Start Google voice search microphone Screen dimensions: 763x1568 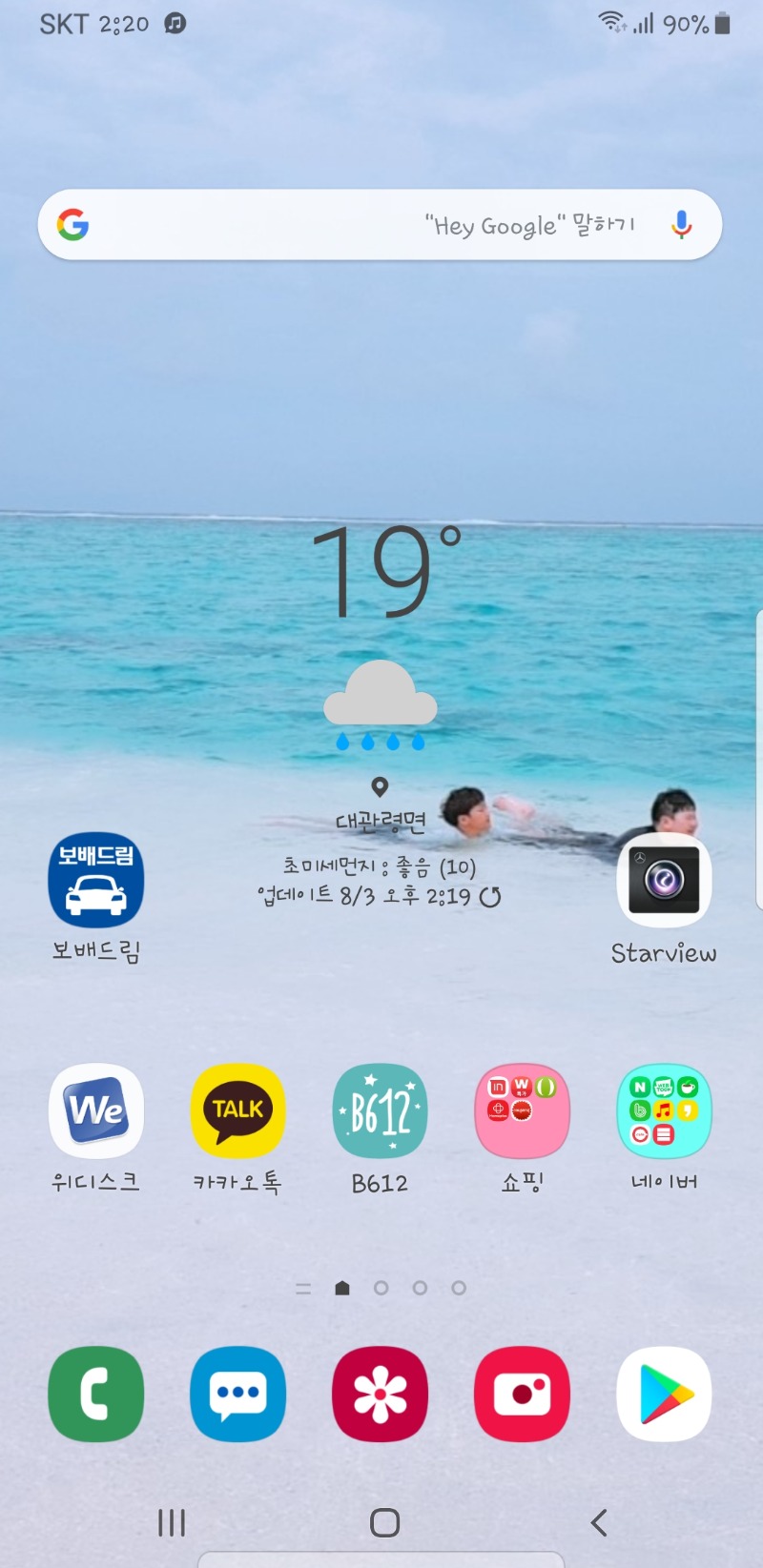tap(681, 225)
